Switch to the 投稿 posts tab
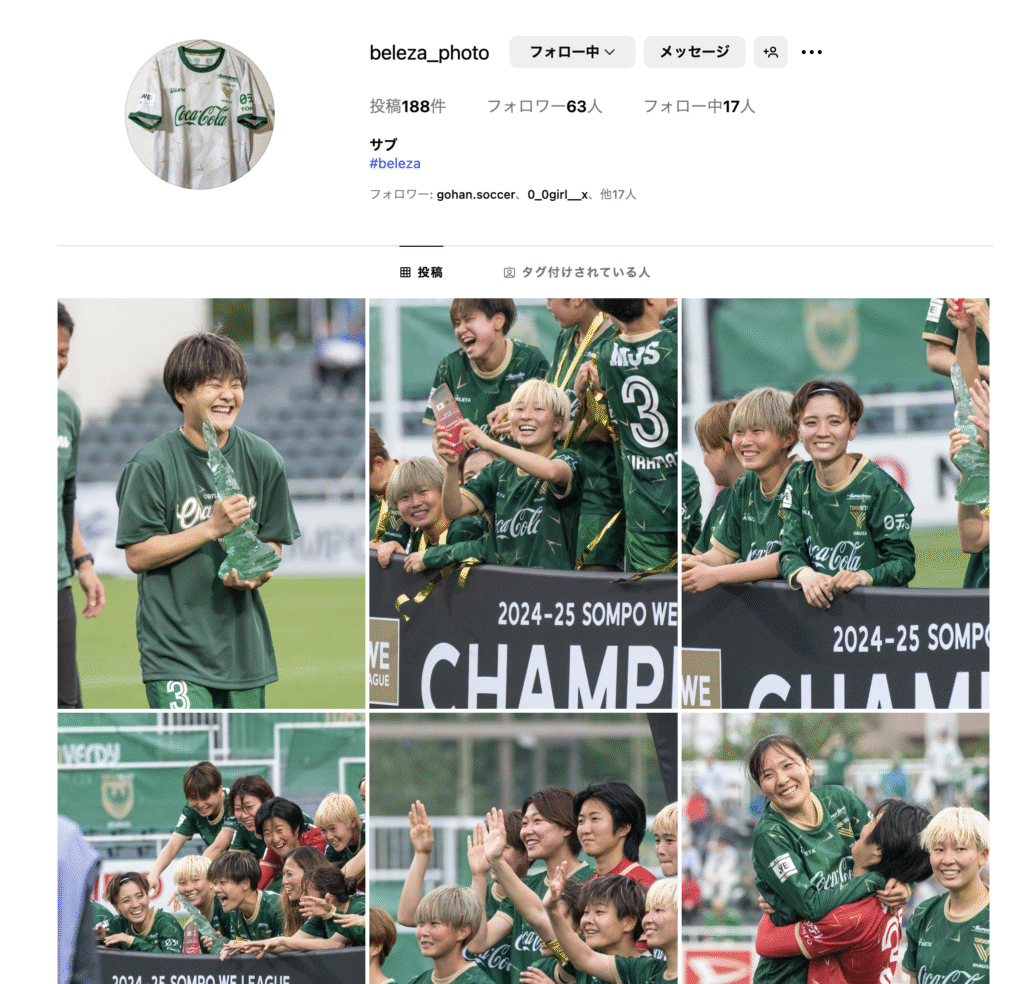This screenshot has height=984, width=1024. tap(421, 272)
